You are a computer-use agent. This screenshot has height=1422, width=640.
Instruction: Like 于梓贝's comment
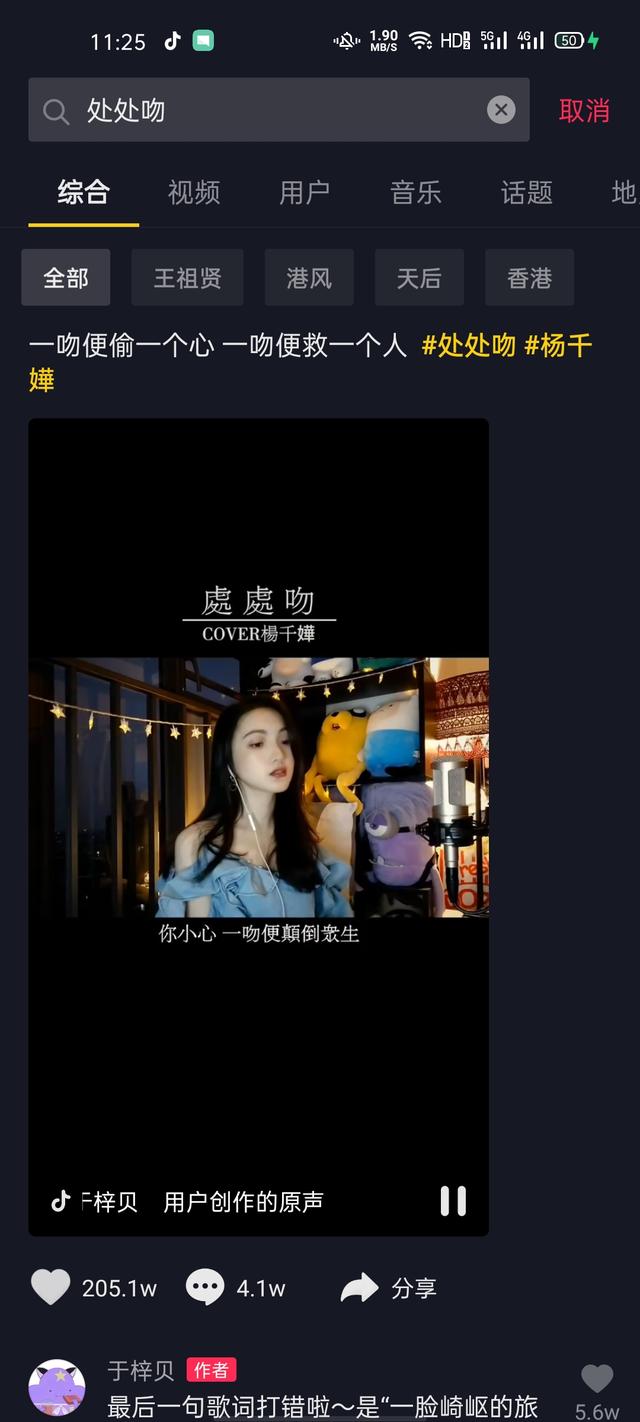(x=597, y=1380)
